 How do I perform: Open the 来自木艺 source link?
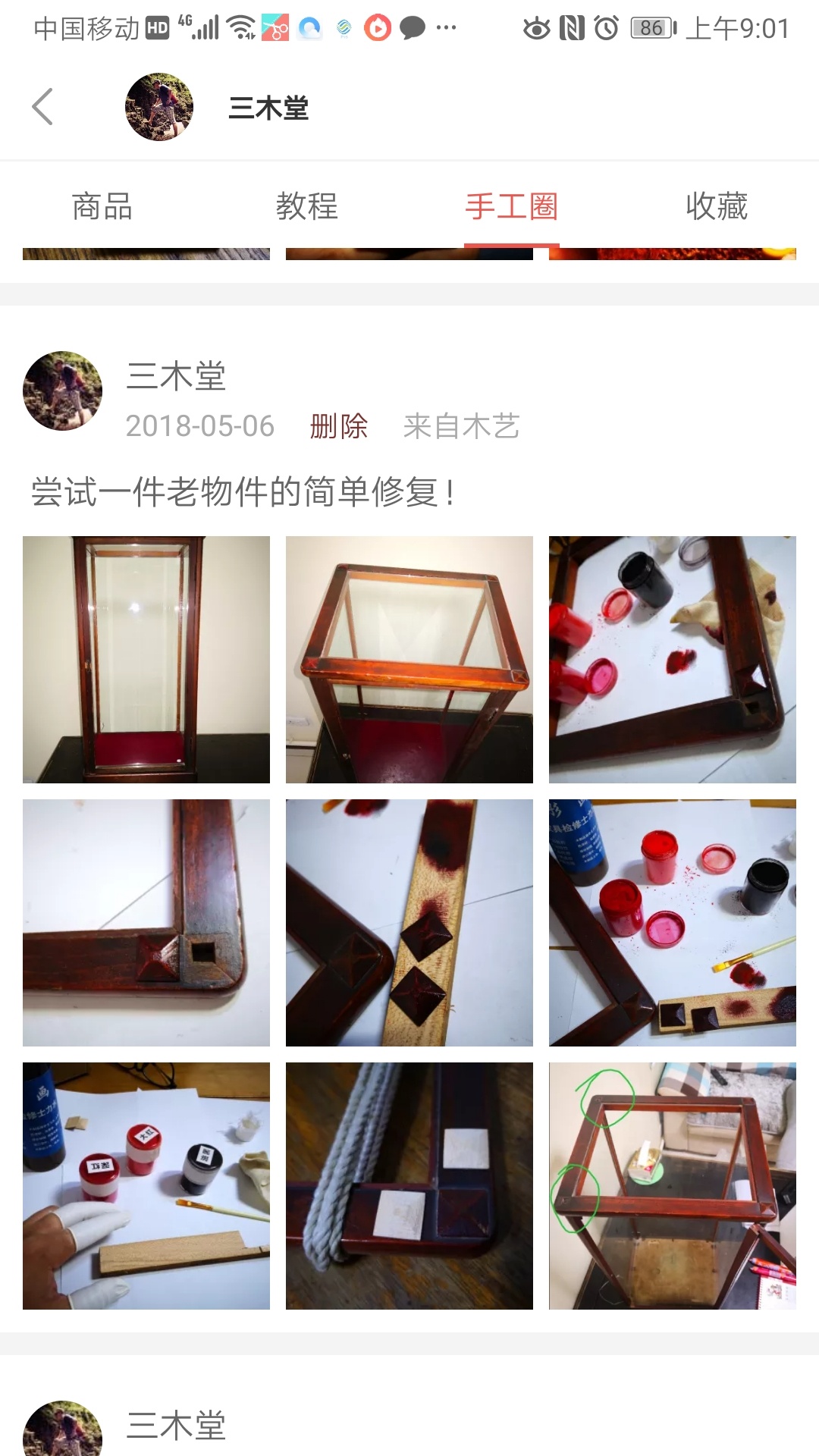(x=461, y=426)
